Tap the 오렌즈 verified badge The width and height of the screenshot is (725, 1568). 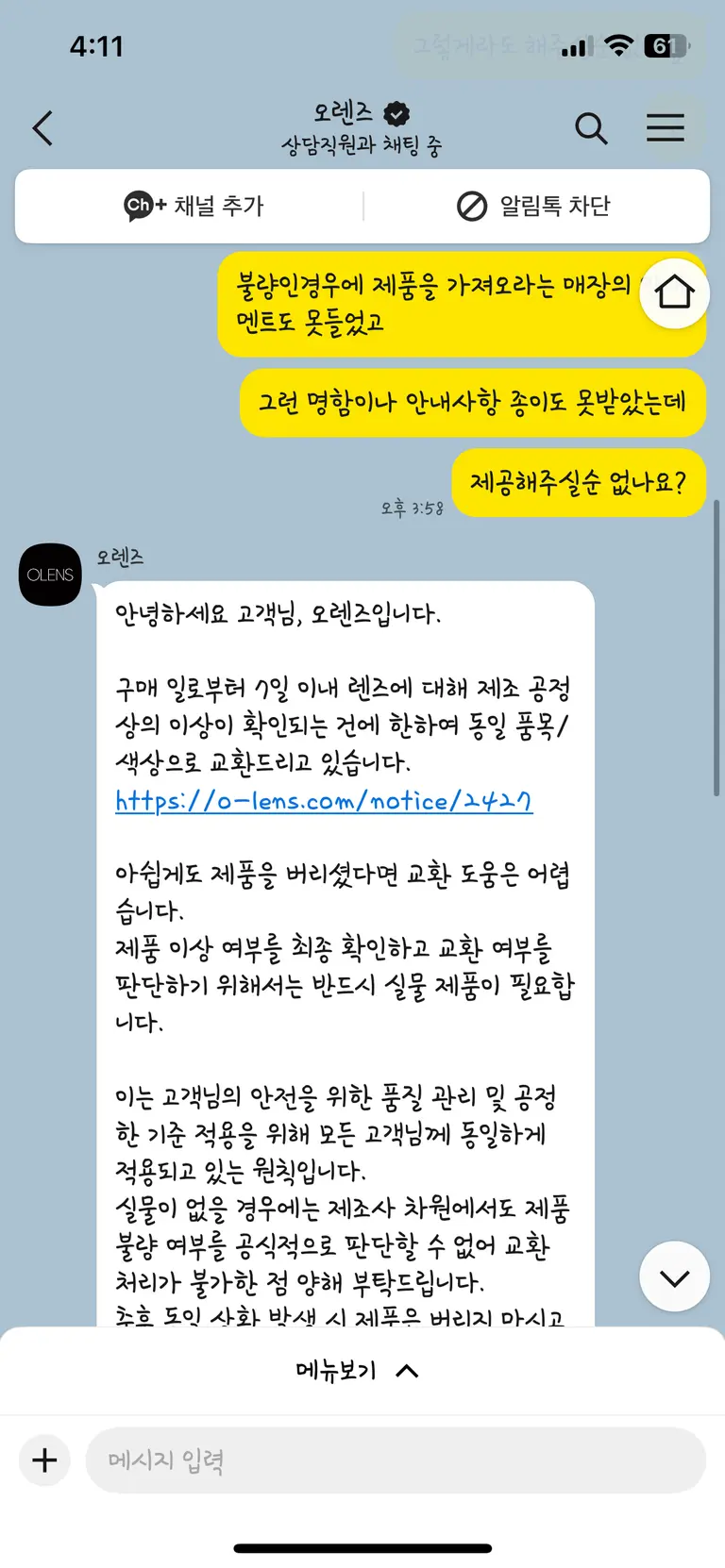394,112
